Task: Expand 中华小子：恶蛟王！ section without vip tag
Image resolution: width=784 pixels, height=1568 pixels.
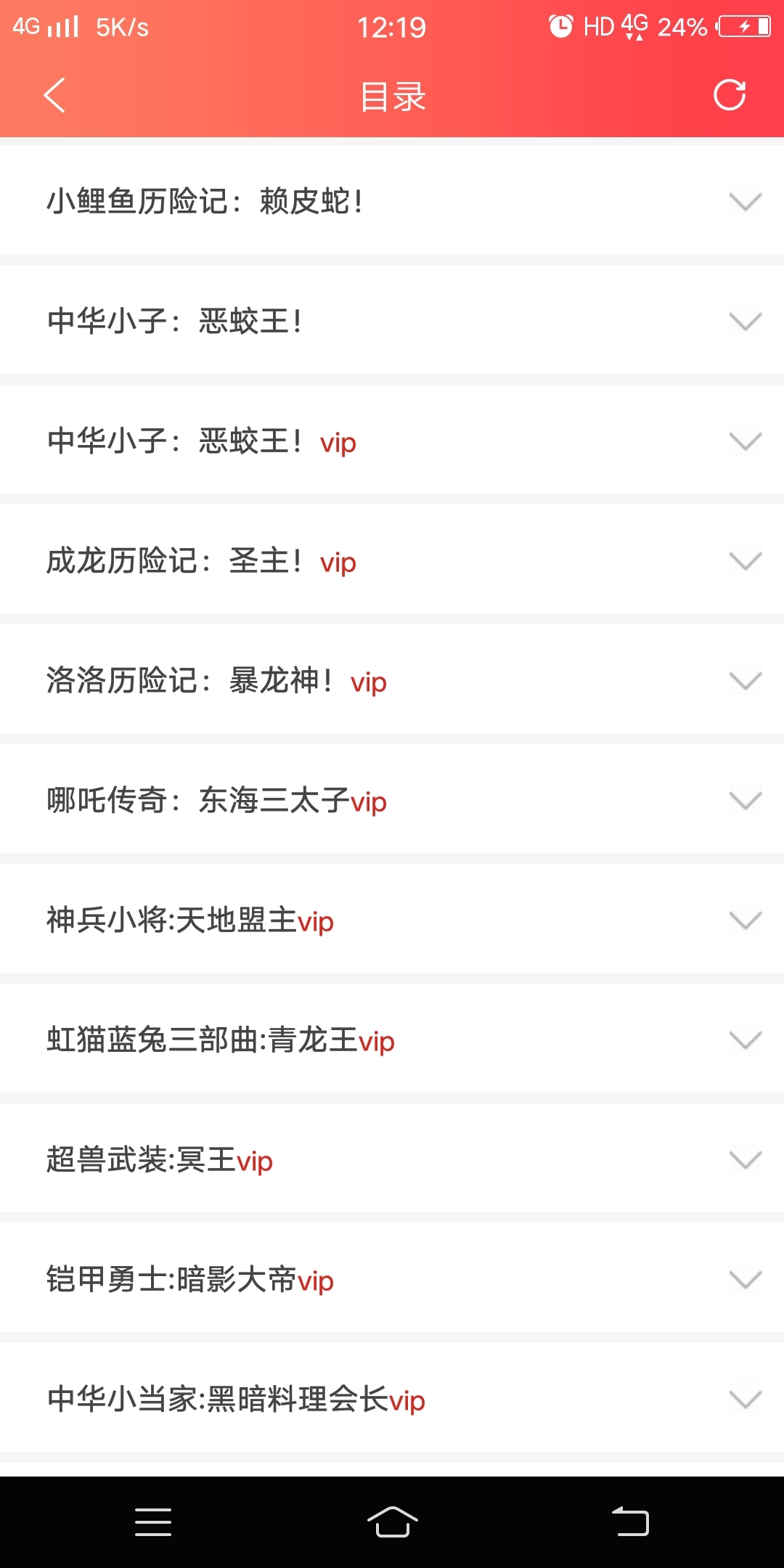Action: (745, 321)
